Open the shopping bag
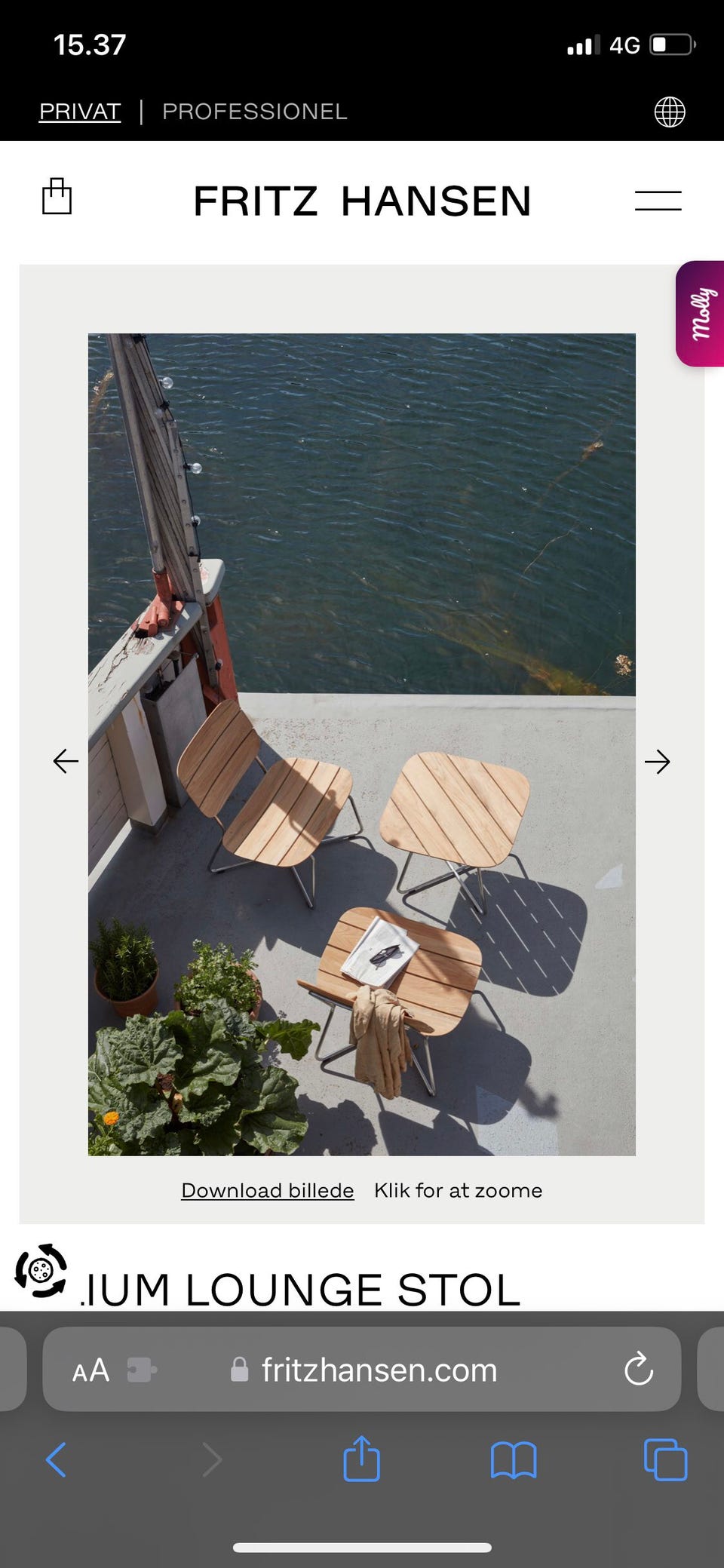The width and height of the screenshot is (724, 1568). (x=57, y=197)
